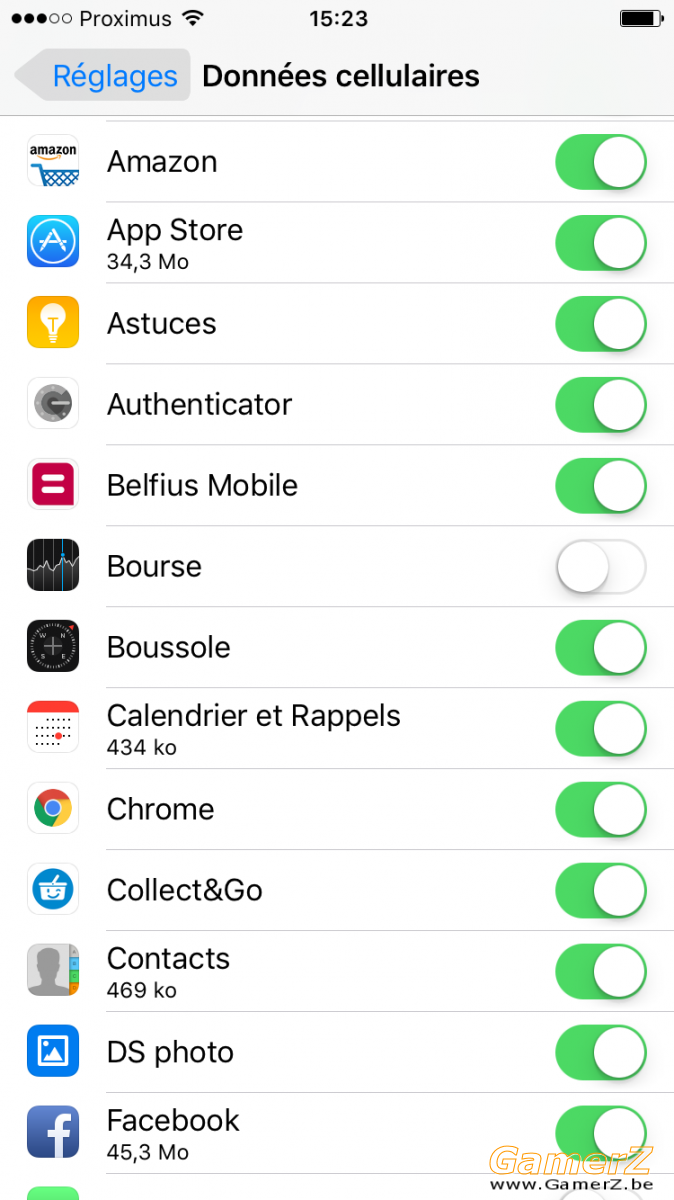
Task: Disable Calendrier et Rappels cellular data
Action: 601,729
